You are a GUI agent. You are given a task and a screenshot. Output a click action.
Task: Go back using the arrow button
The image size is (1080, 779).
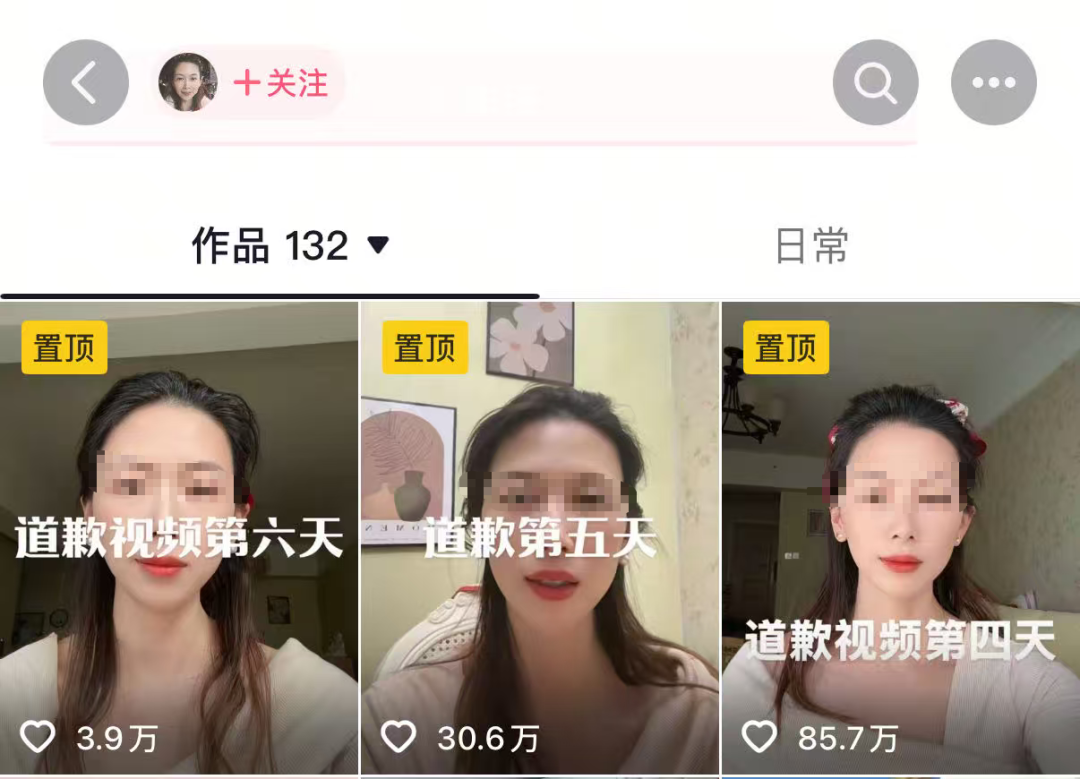[x=86, y=83]
